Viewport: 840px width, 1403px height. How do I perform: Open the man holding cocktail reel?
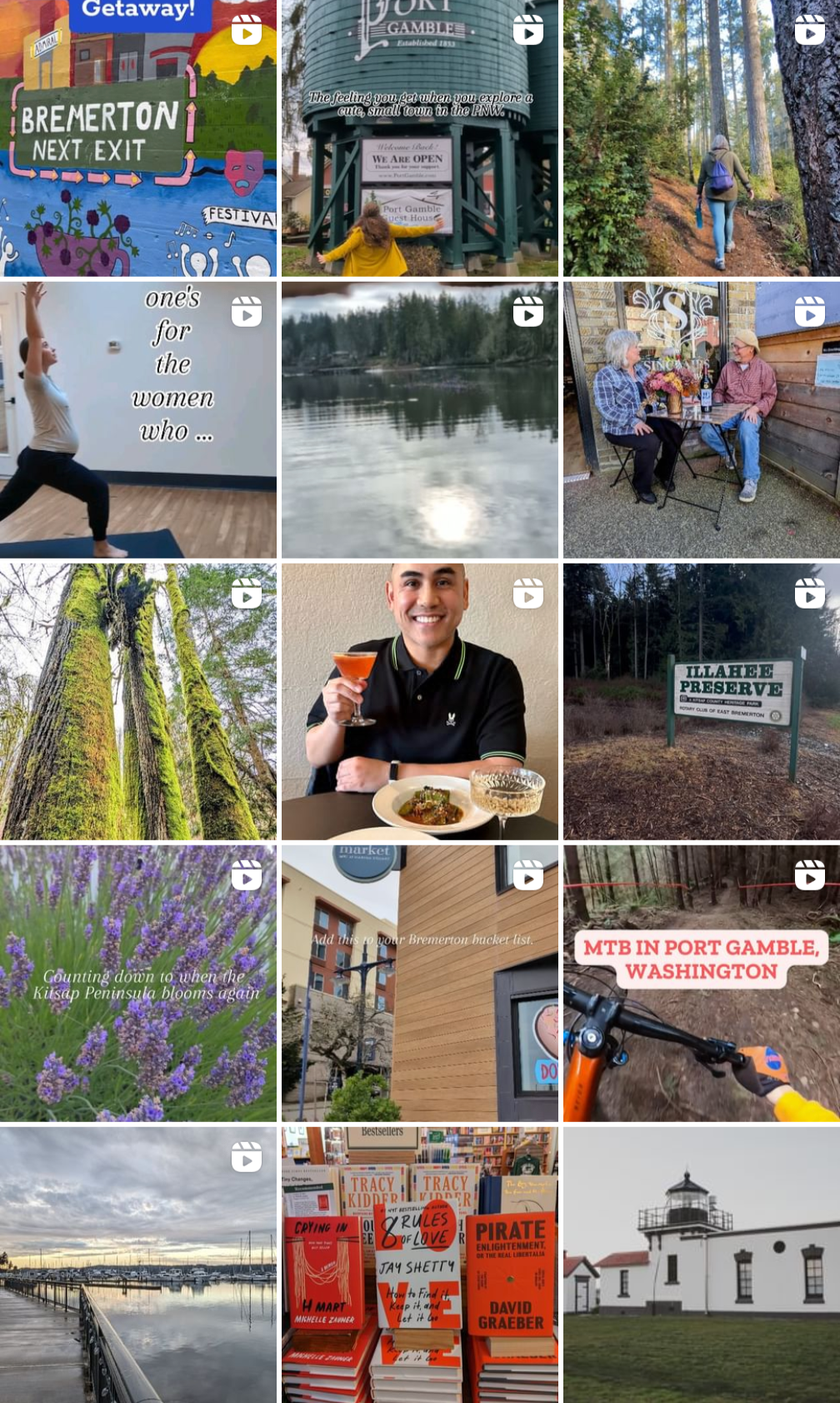[419, 701]
